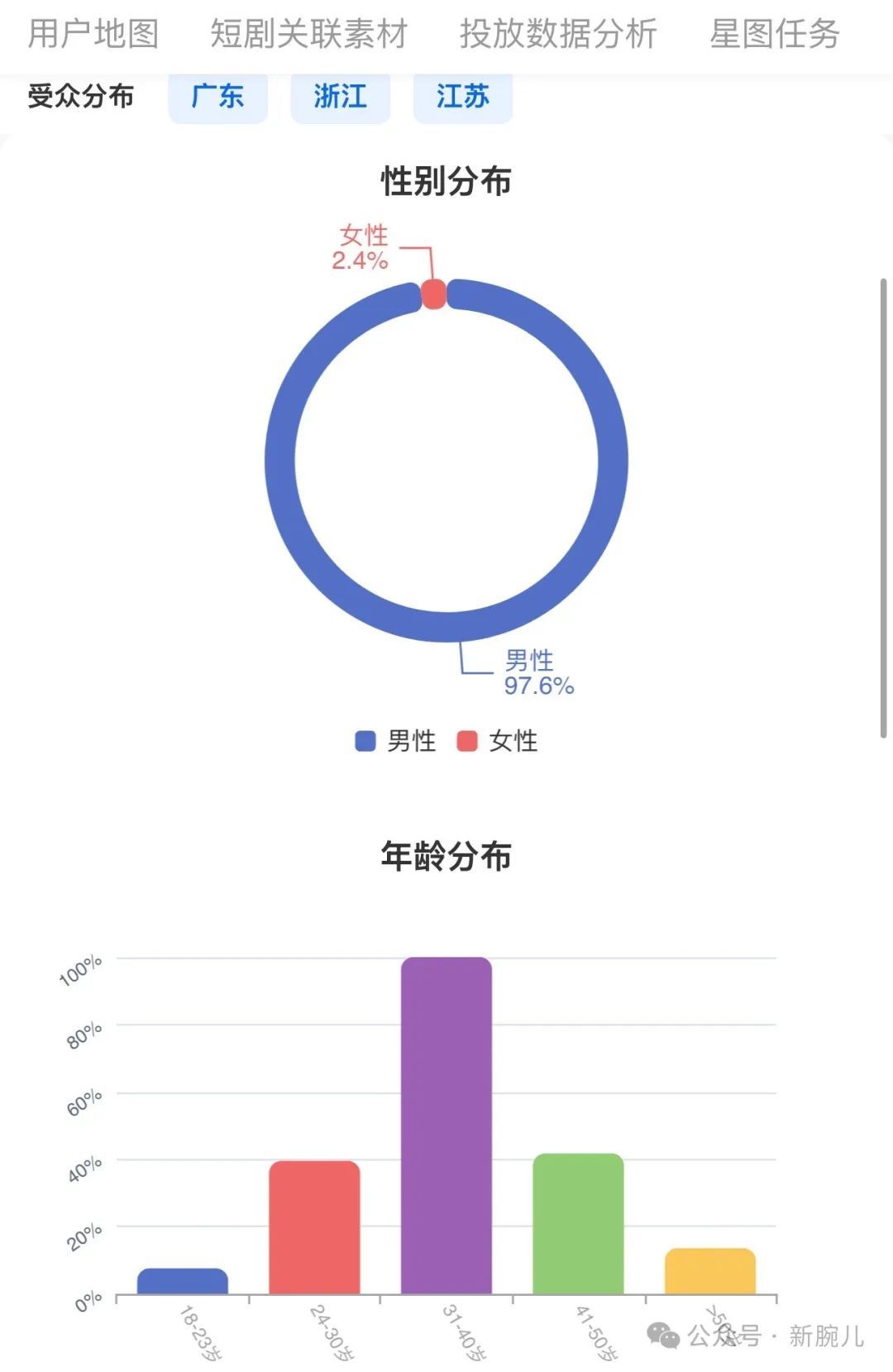Select the 浙江 region chip

tap(340, 97)
